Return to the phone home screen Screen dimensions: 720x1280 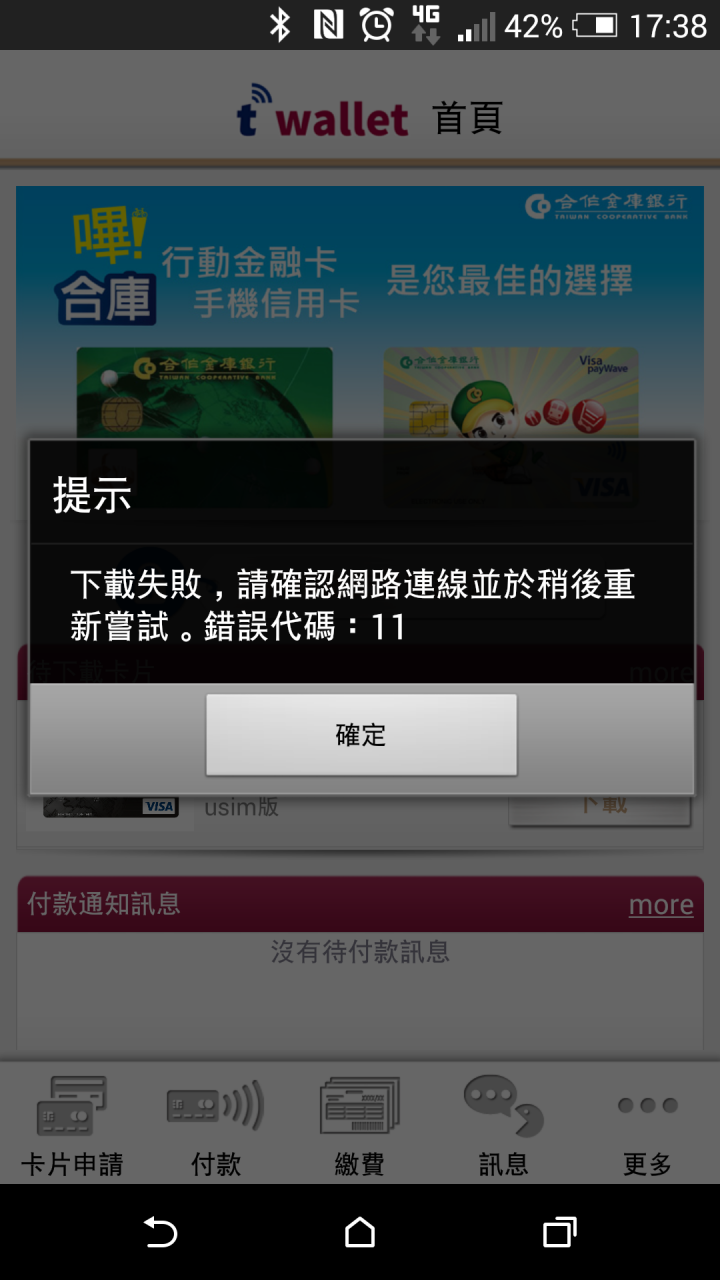pyautogui.click(x=360, y=1232)
